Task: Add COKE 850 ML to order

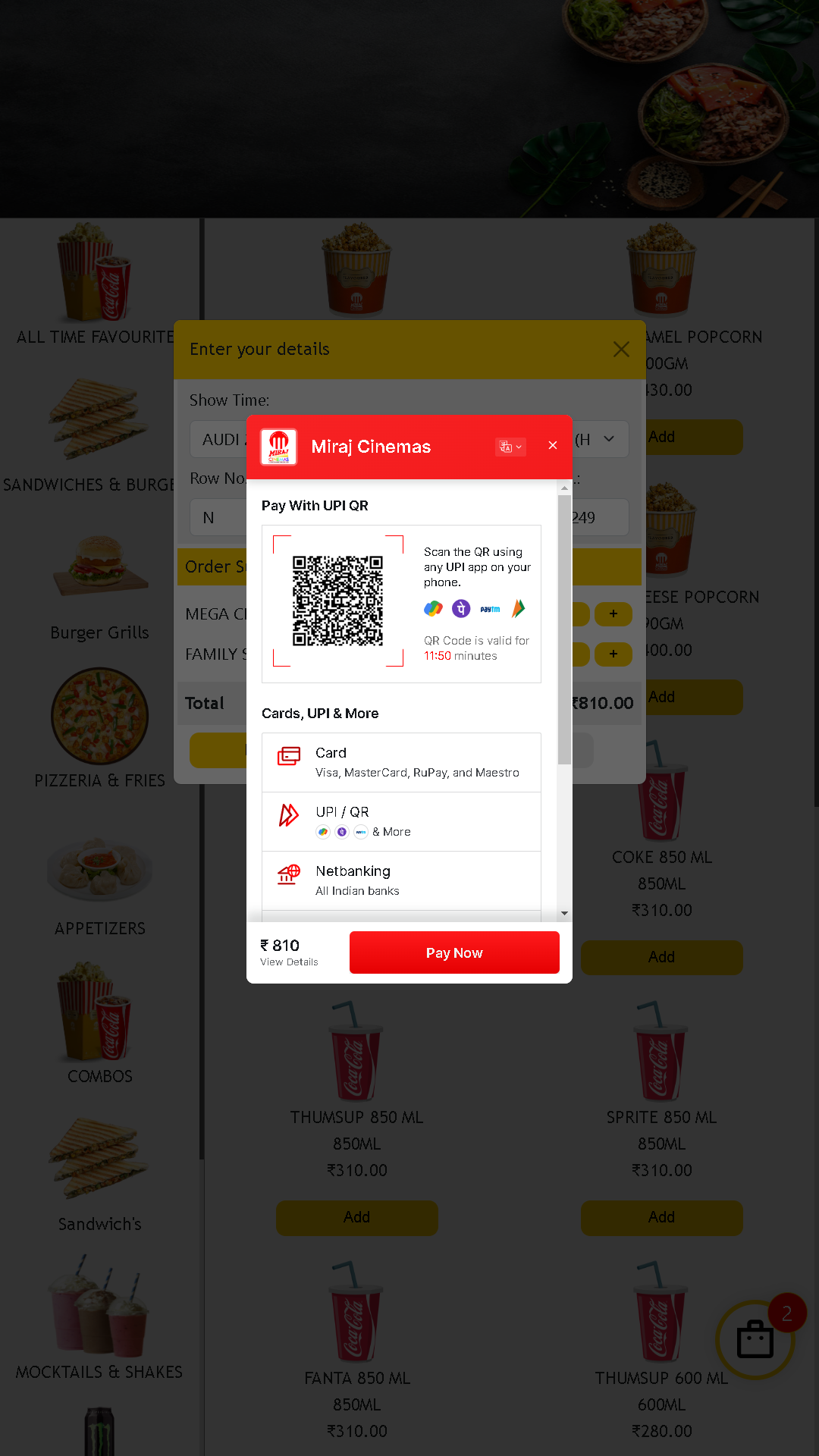Action: point(661,957)
